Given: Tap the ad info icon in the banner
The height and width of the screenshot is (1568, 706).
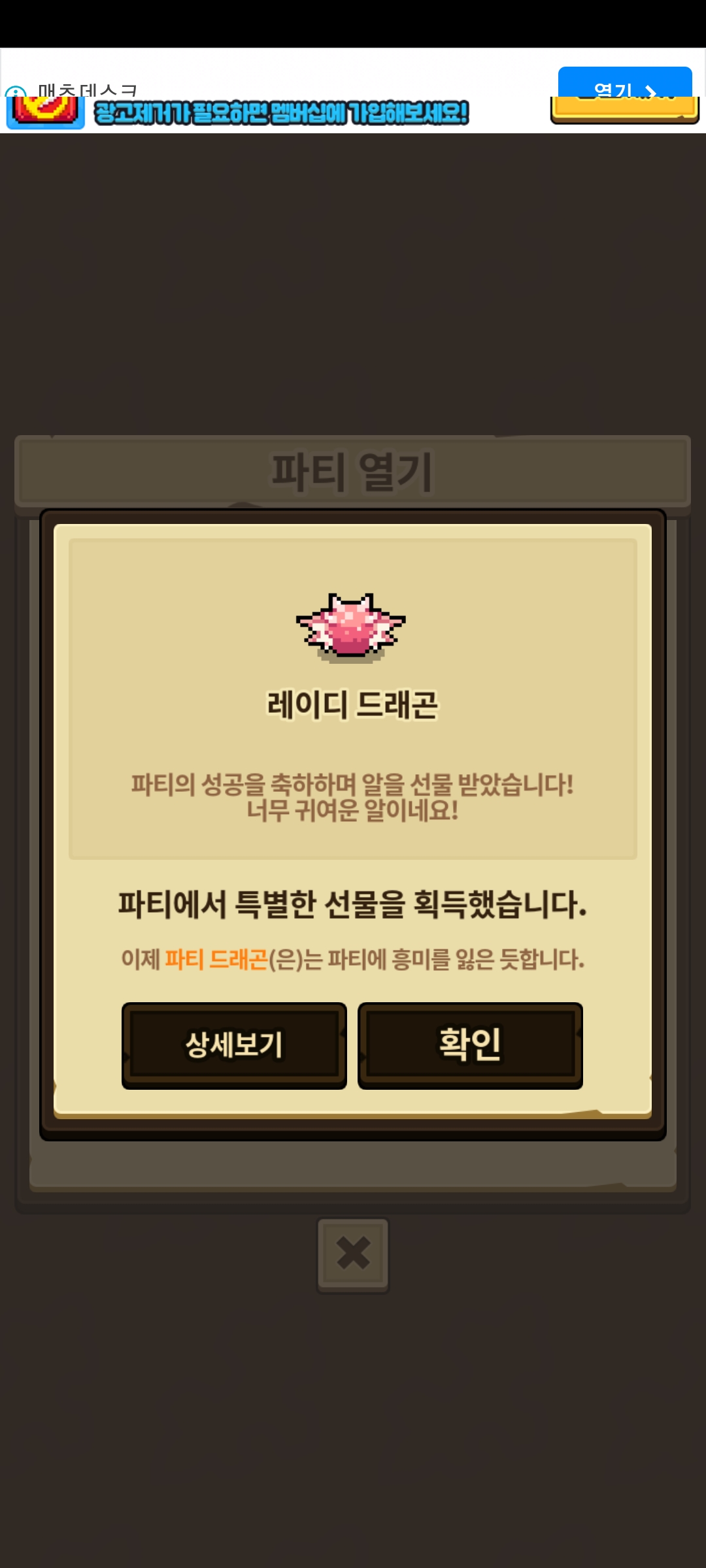Looking at the screenshot, I should coord(15,91).
